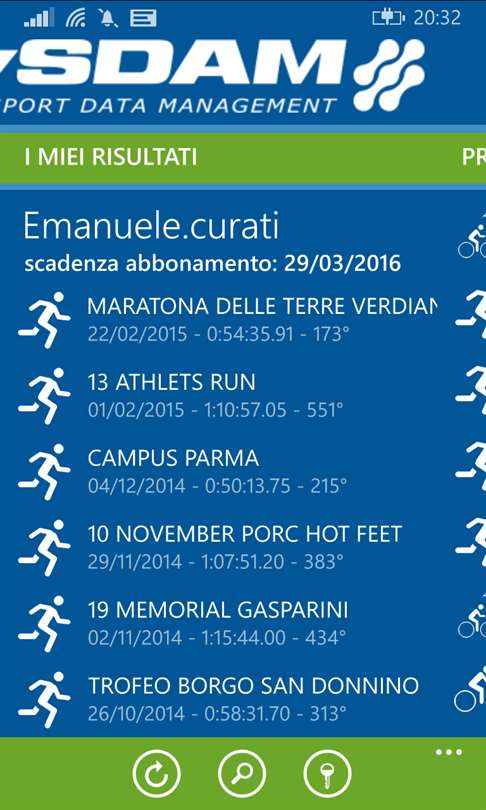Open 10 November Porc Hot Feet result

[x=227, y=548]
